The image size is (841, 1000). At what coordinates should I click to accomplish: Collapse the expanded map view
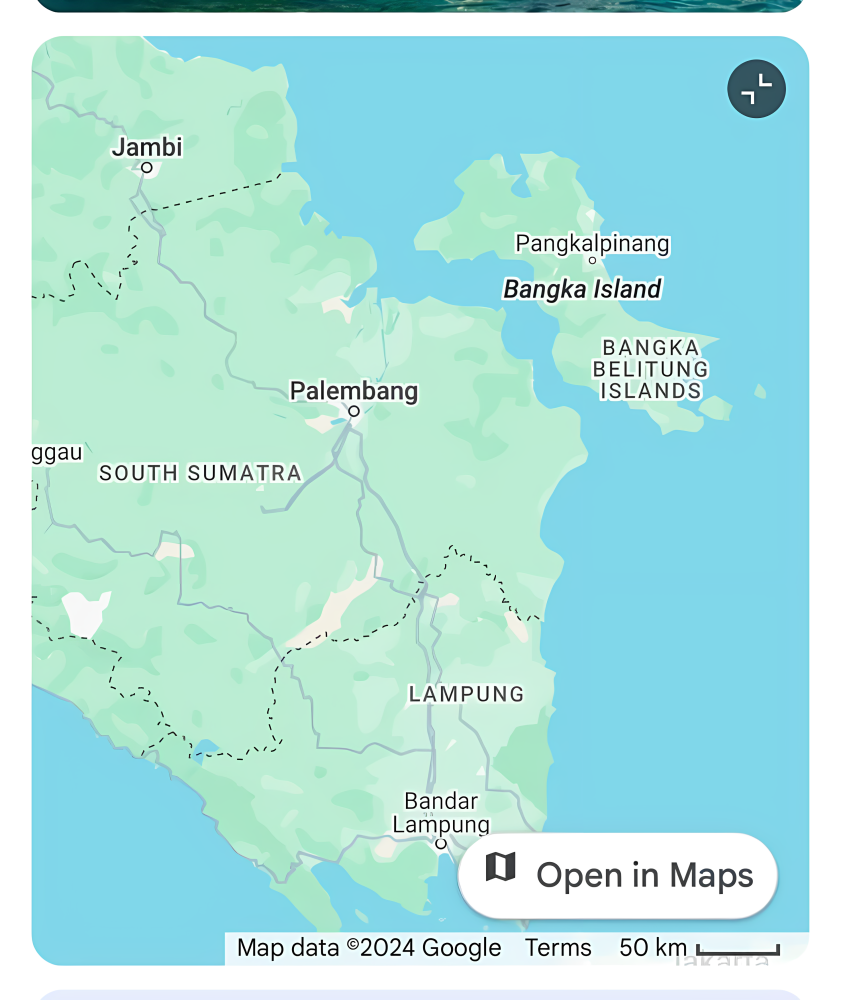point(756,89)
